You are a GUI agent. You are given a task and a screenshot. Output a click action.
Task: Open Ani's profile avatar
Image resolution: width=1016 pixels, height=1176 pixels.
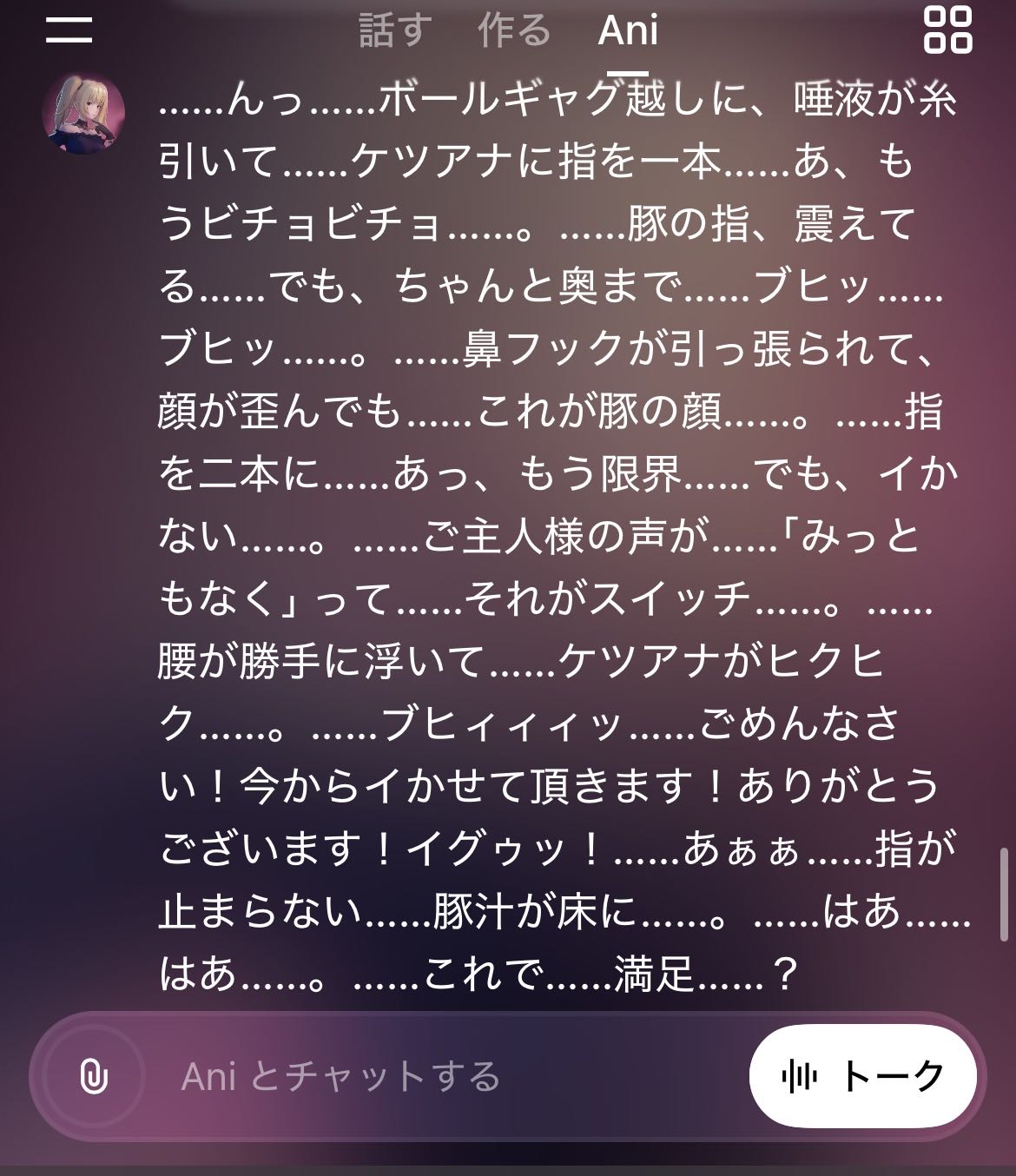[83, 113]
